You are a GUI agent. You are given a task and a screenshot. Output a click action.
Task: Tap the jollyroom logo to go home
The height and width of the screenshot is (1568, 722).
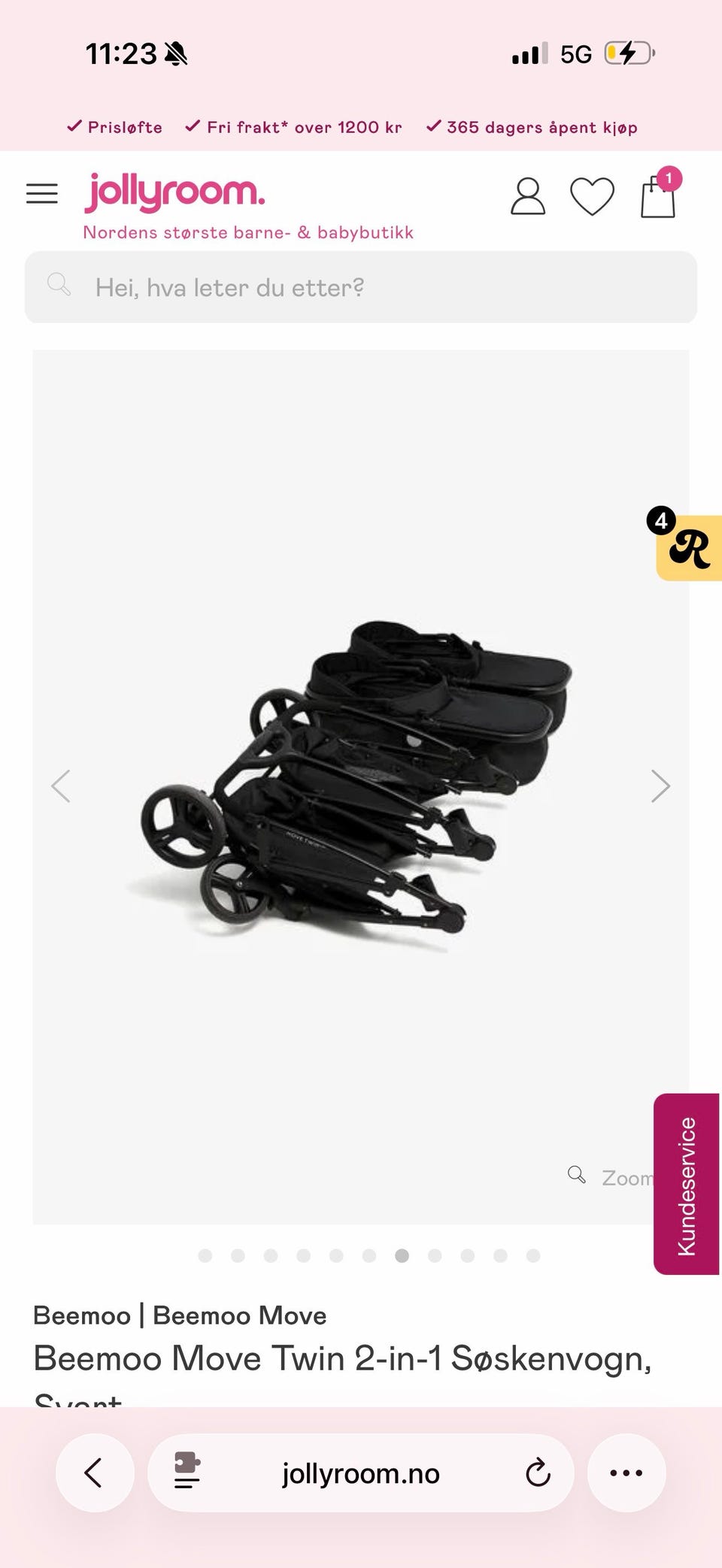174,192
